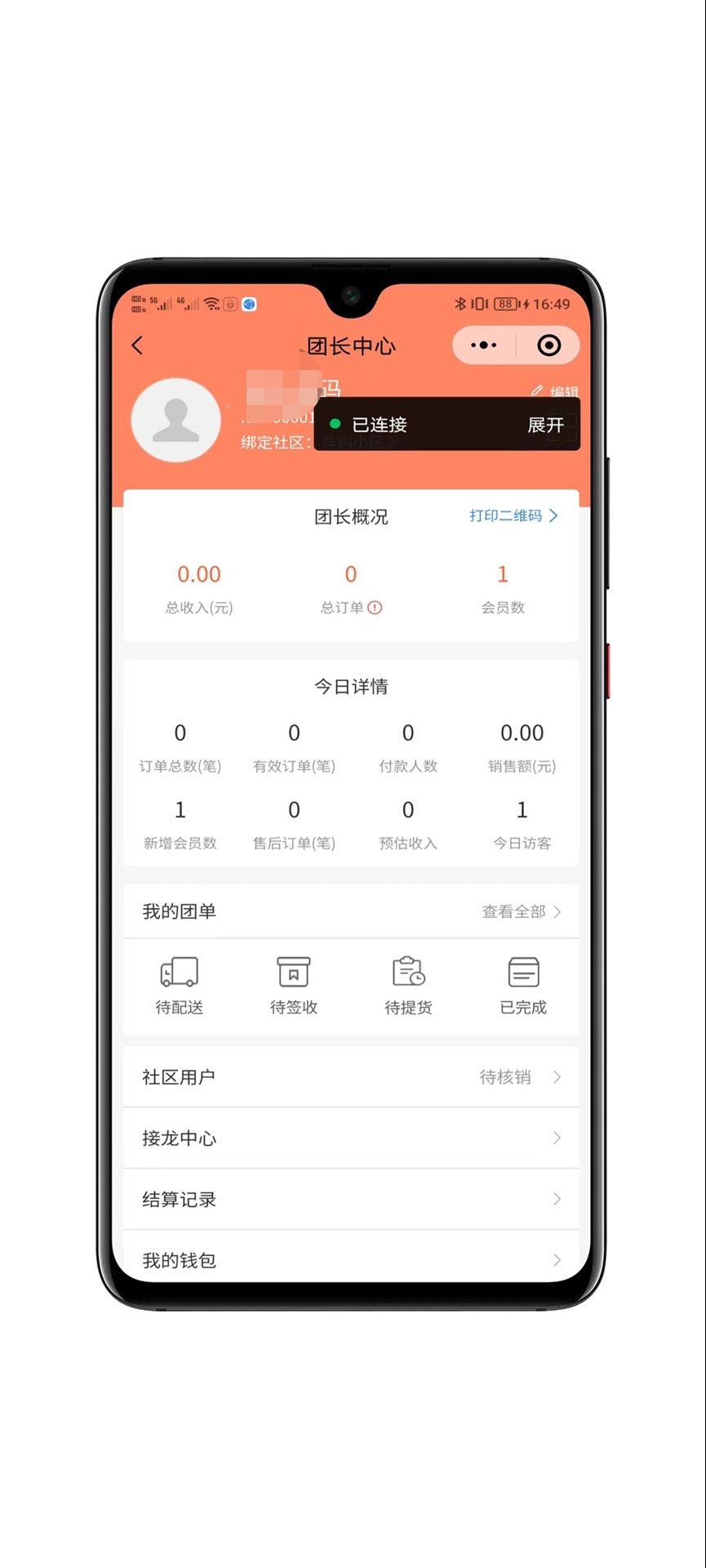Tap the info icon beside 总订单
Viewport: 706px width, 1568px height.
pyautogui.click(x=375, y=608)
